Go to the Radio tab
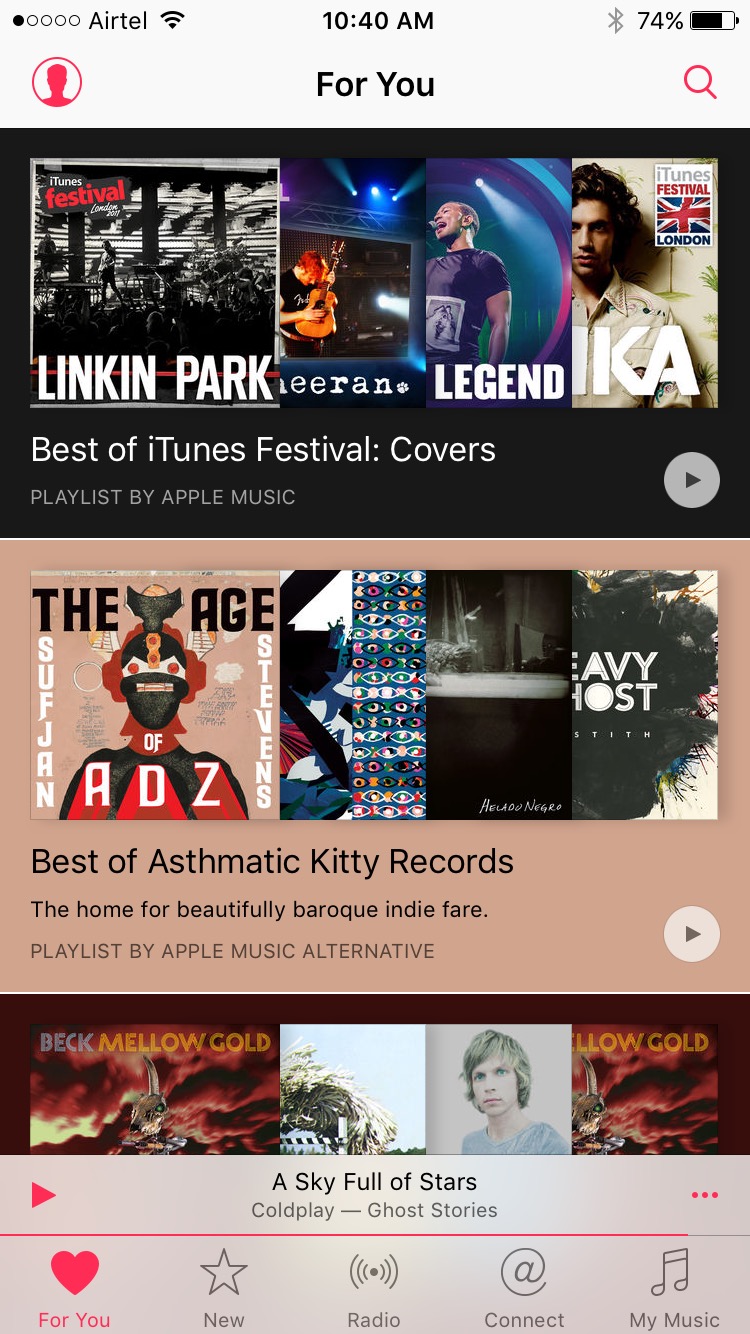Screen dimensions: 750x1334 coord(374,1289)
